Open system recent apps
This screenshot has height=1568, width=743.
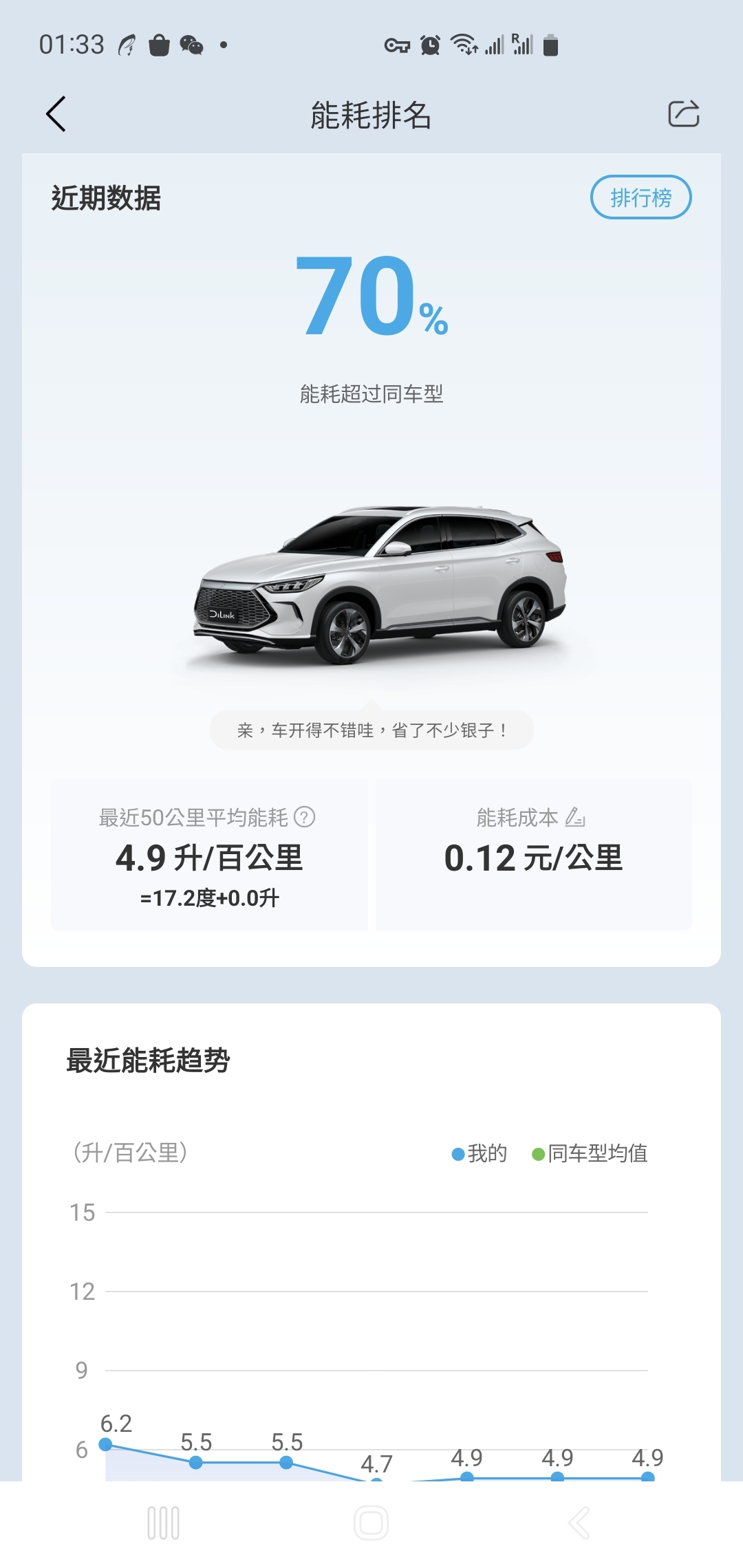164,1523
